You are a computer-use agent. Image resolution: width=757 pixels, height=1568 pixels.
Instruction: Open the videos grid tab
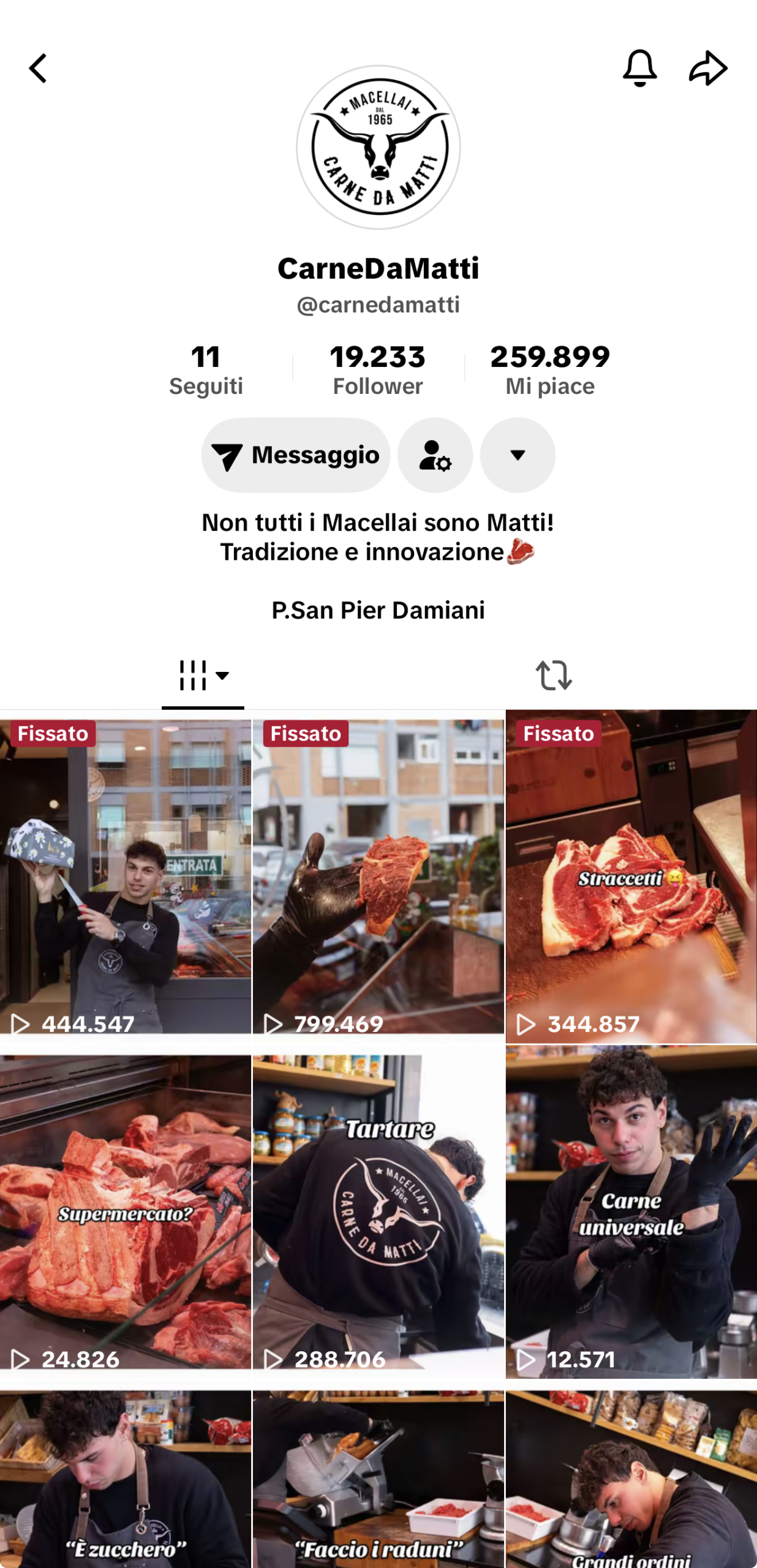pos(203,675)
